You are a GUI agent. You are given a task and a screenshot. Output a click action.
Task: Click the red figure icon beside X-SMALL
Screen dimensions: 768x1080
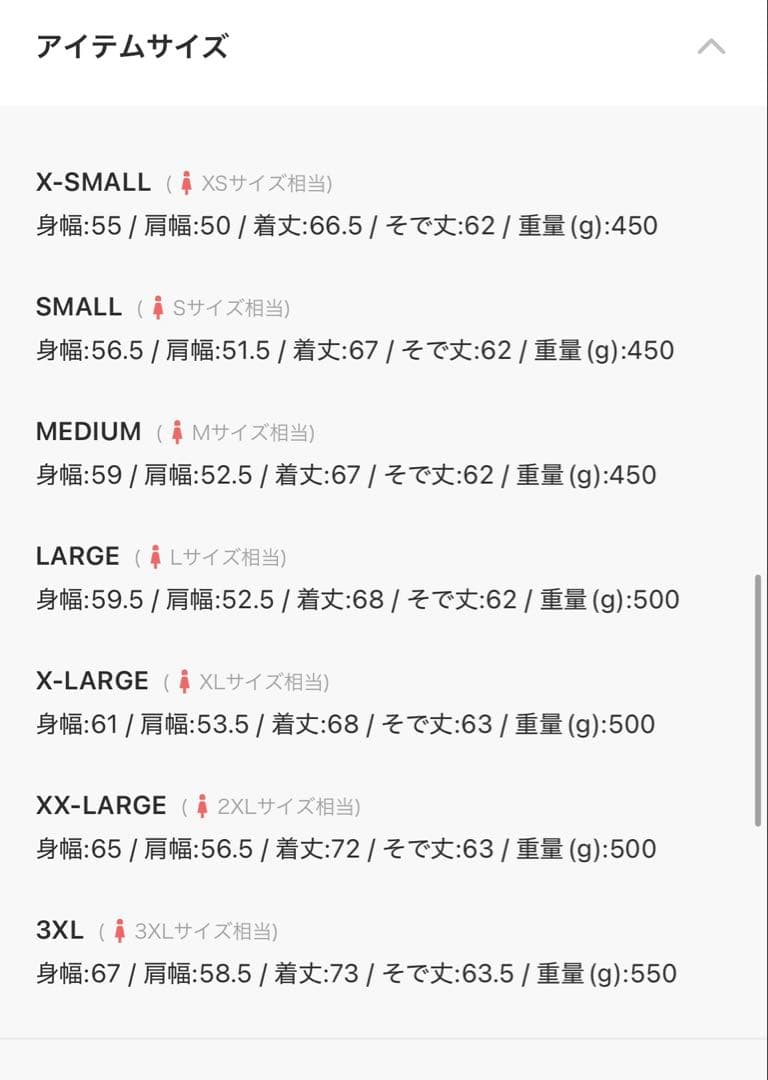tap(189, 182)
